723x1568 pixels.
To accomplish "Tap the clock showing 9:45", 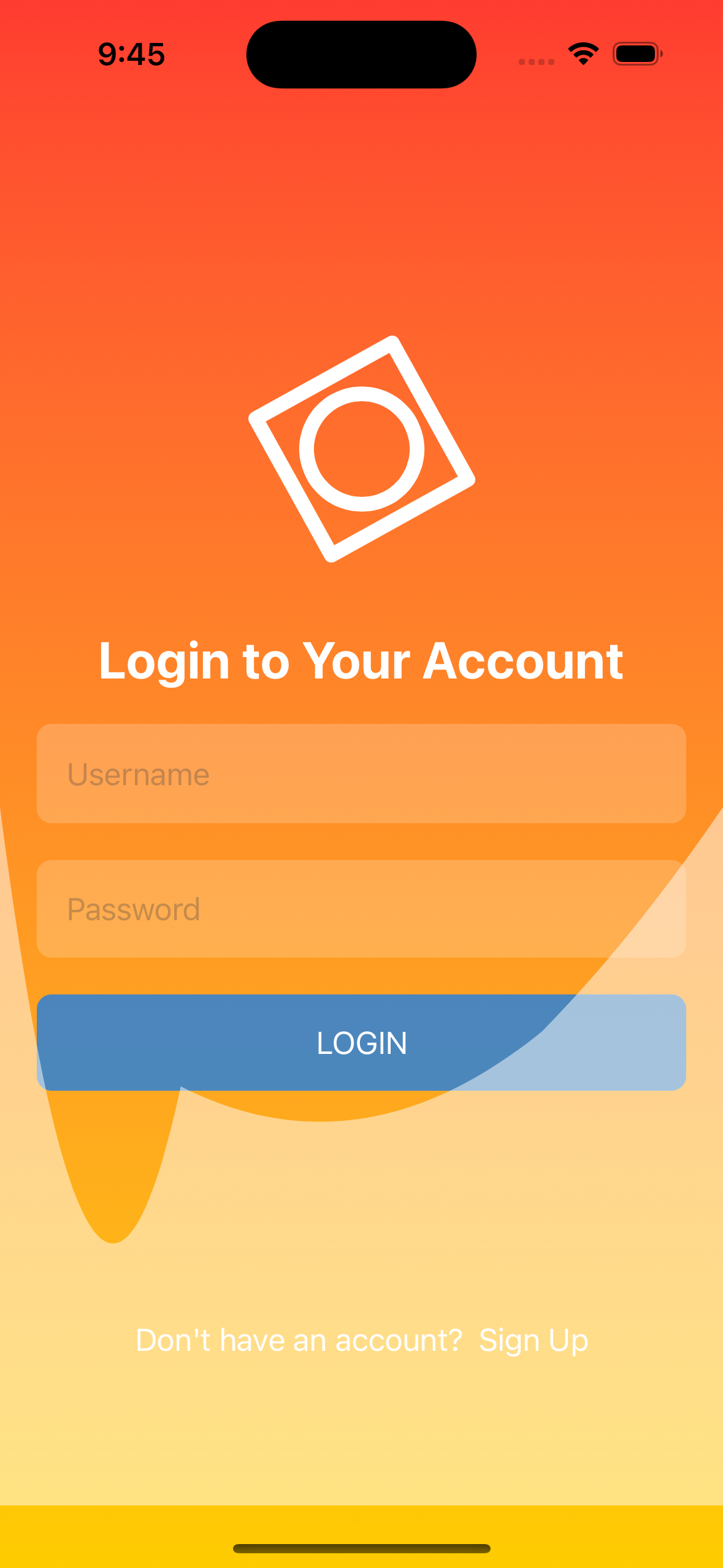I will (131, 54).
